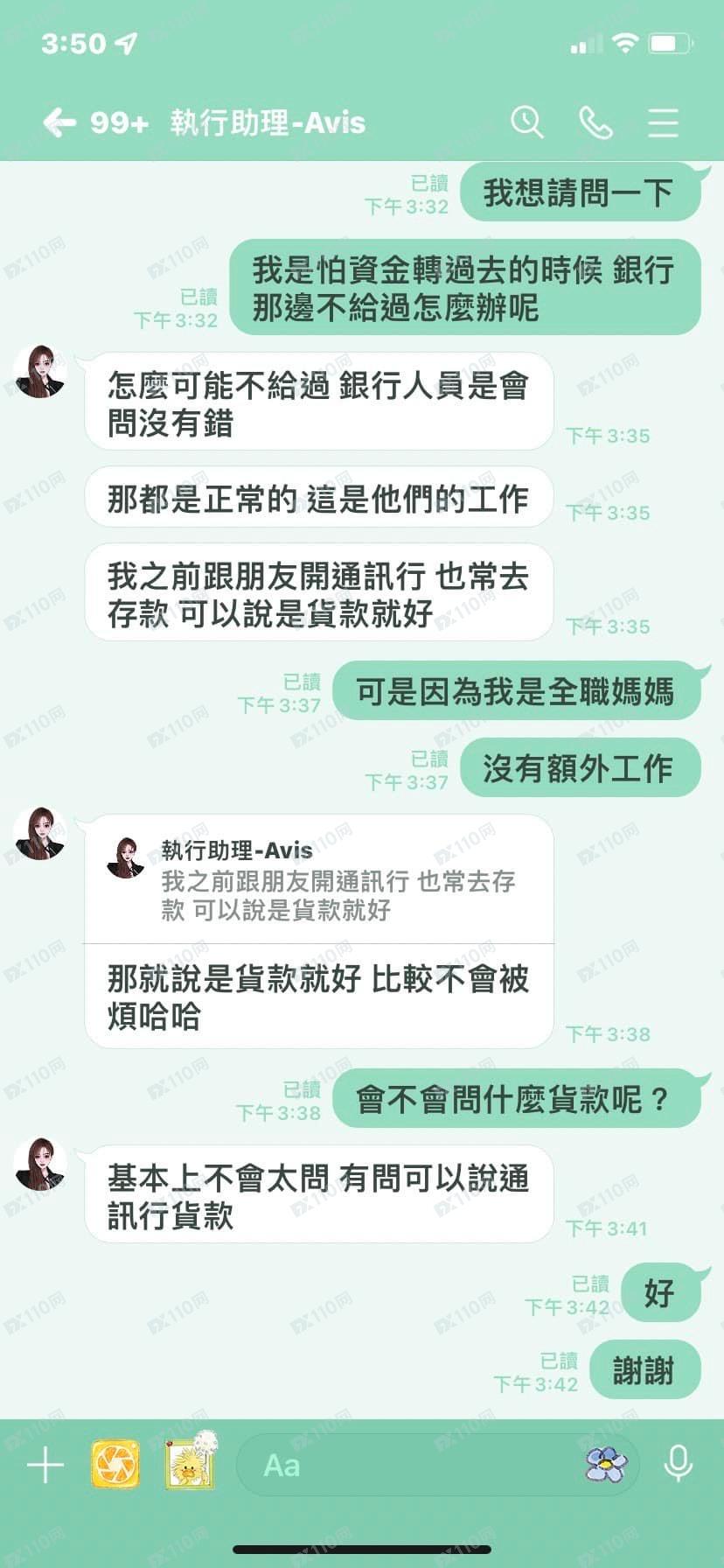Viewport: 724px width, 1568px height.
Task: Go back to the chat list
Action: pos(59,122)
